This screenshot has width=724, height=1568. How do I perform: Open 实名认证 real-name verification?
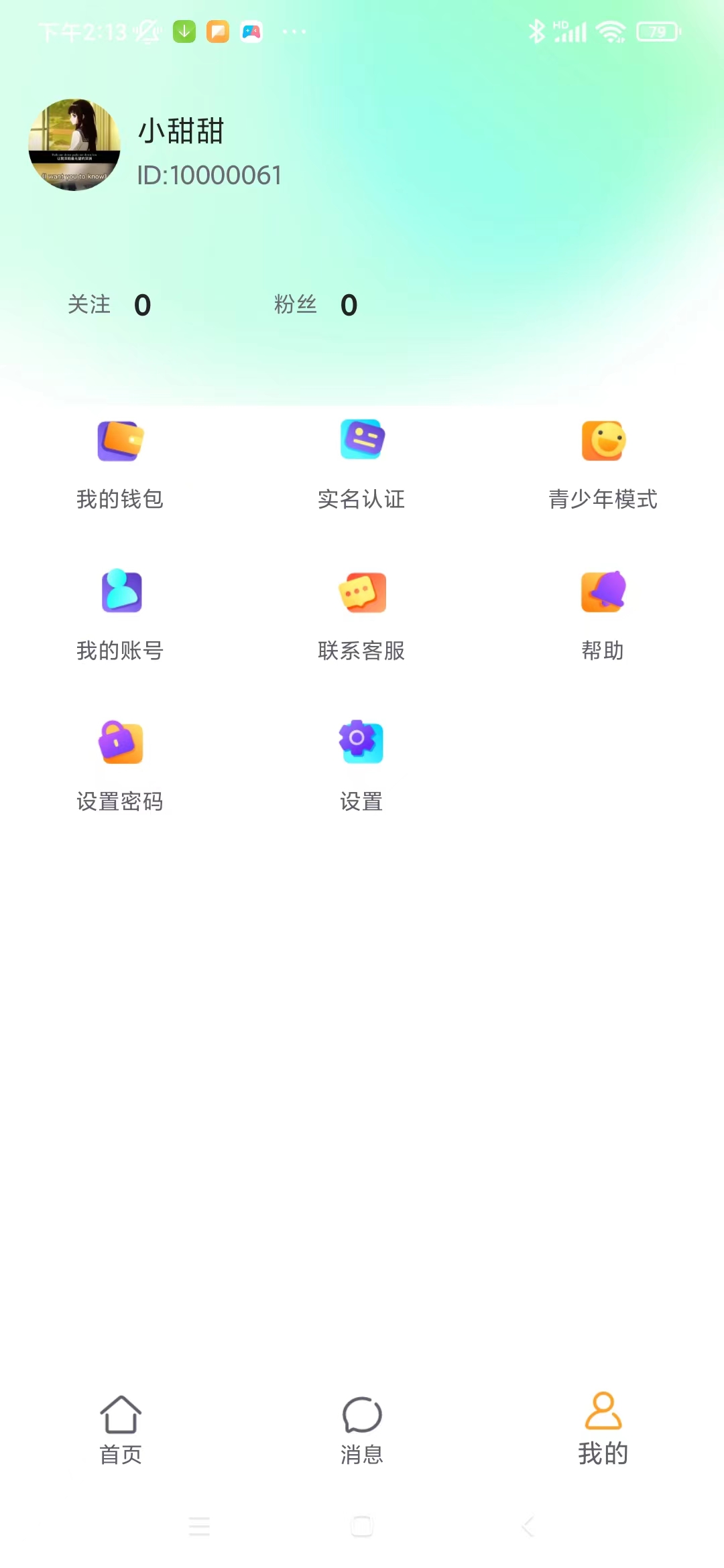point(362,462)
